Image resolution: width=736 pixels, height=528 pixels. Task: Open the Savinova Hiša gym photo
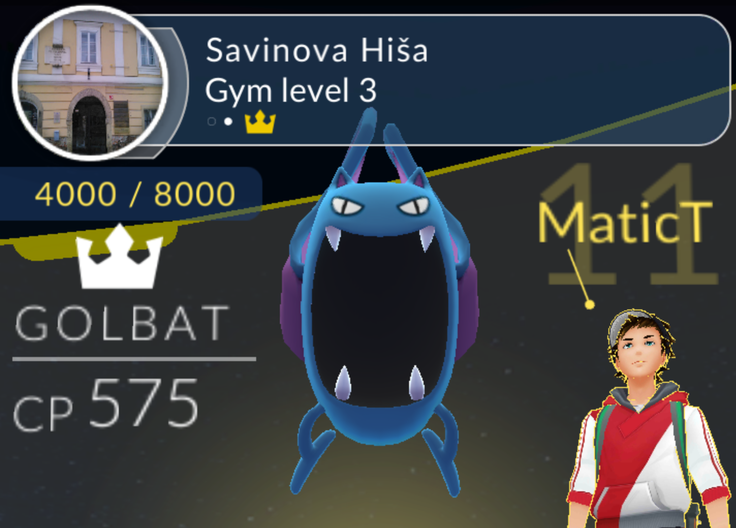click(90, 83)
